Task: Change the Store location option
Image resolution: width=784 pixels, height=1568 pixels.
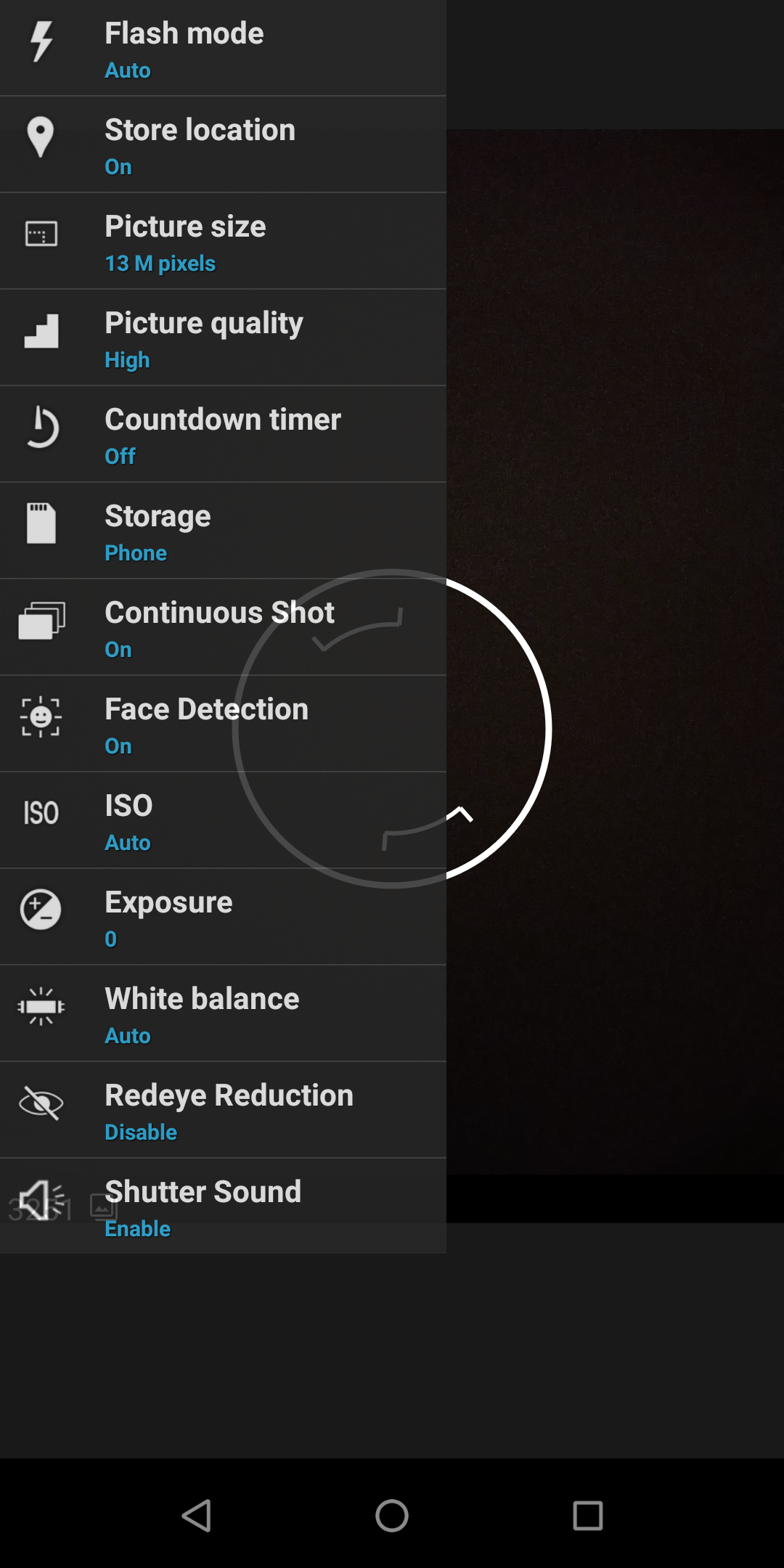Action: coord(223,144)
